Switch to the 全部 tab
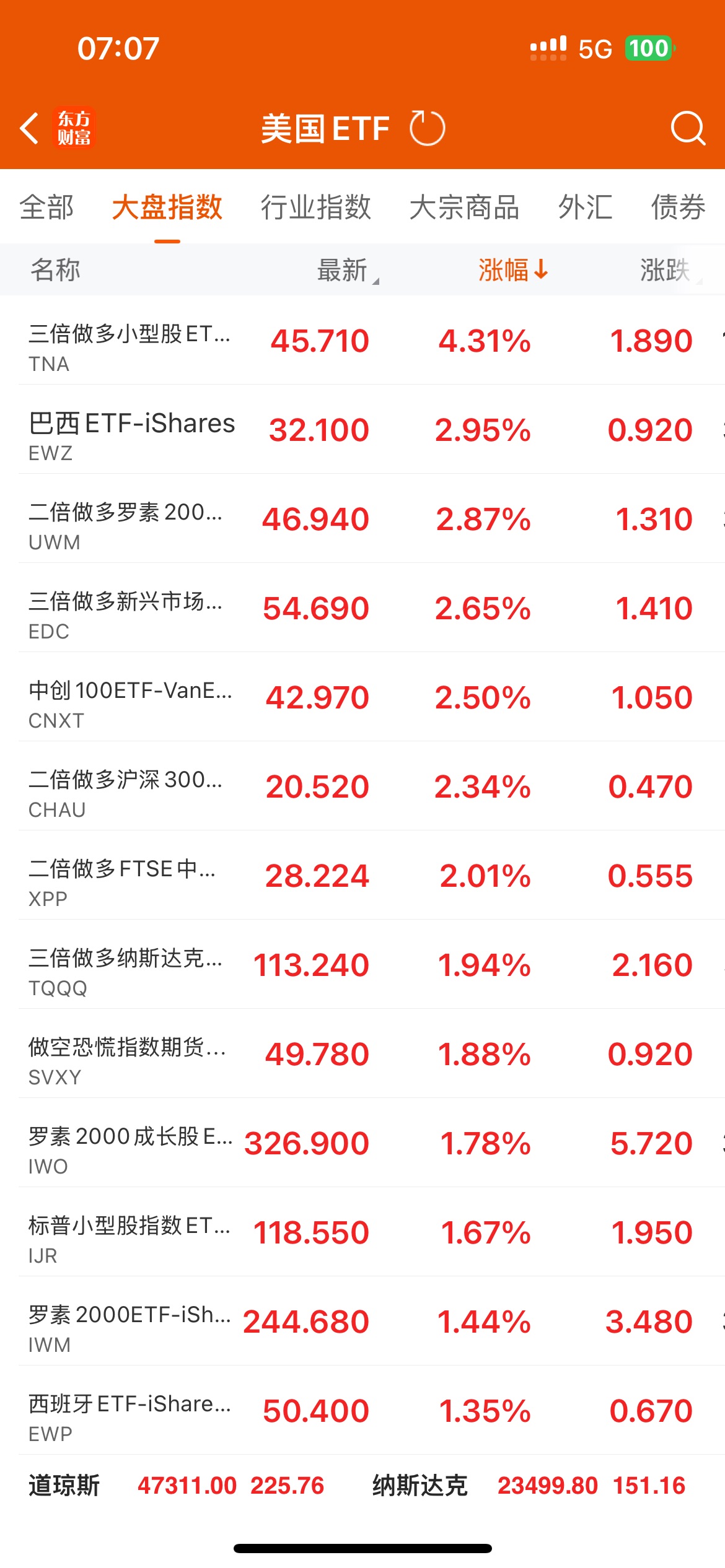The width and height of the screenshot is (725, 1568). pos(46,207)
